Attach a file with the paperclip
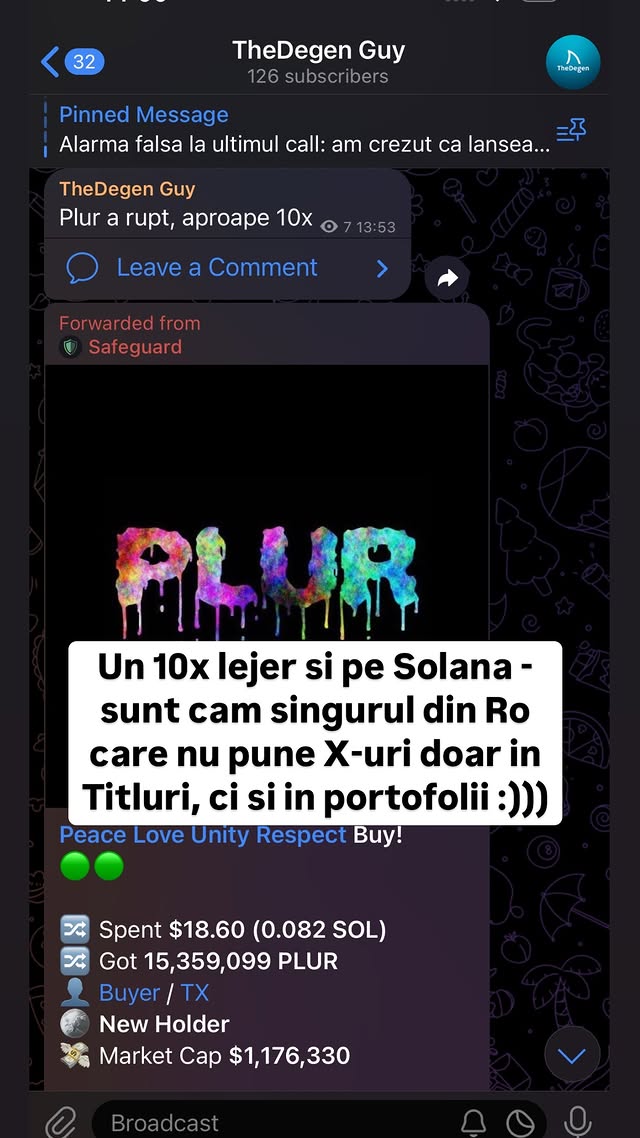 [61, 1122]
